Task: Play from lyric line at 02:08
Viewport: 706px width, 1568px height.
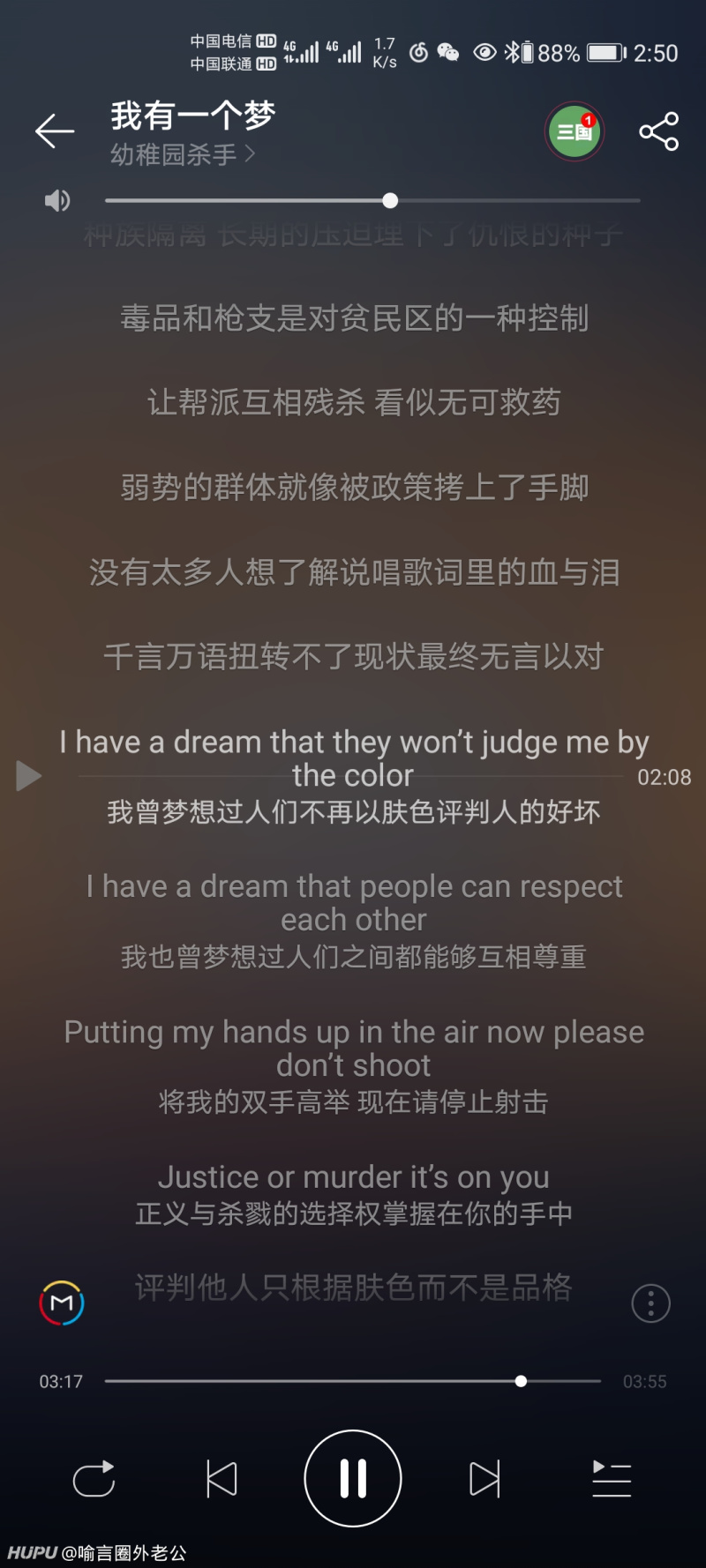Action: pos(29,776)
